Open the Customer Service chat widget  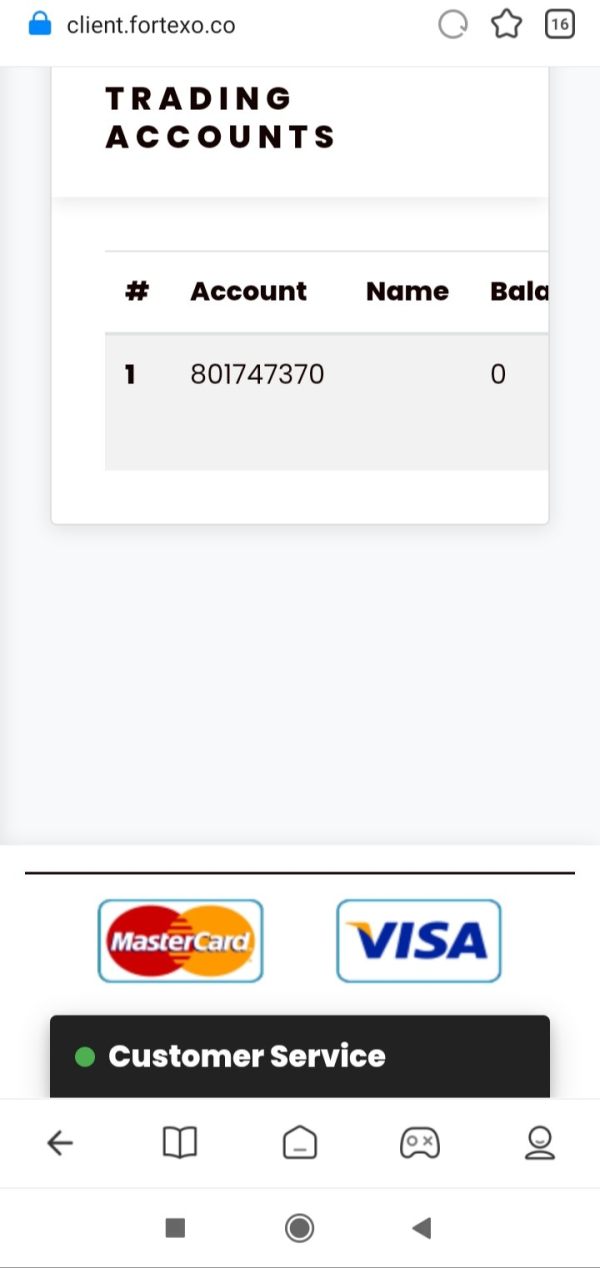(x=300, y=1056)
